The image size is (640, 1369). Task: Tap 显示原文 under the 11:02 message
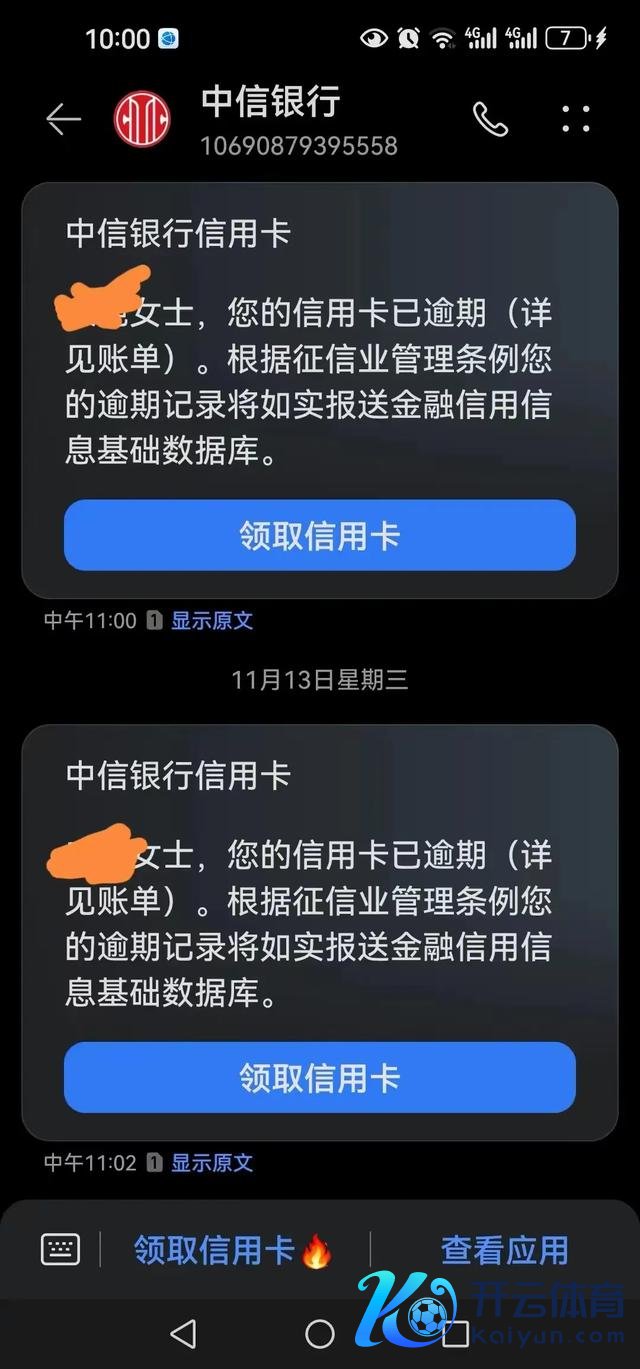tap(212, 1162)
